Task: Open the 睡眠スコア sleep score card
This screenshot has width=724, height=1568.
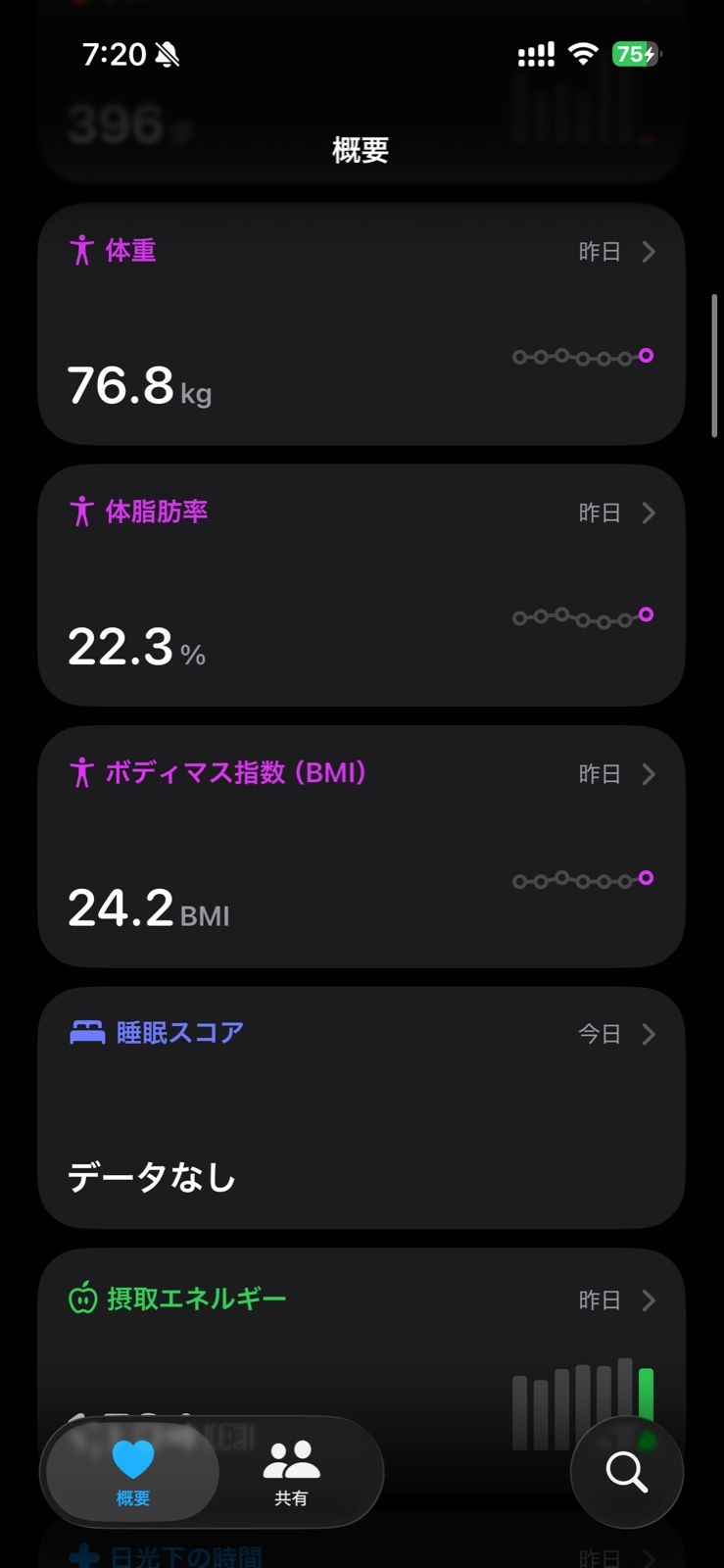Action: click(361, 1107)
